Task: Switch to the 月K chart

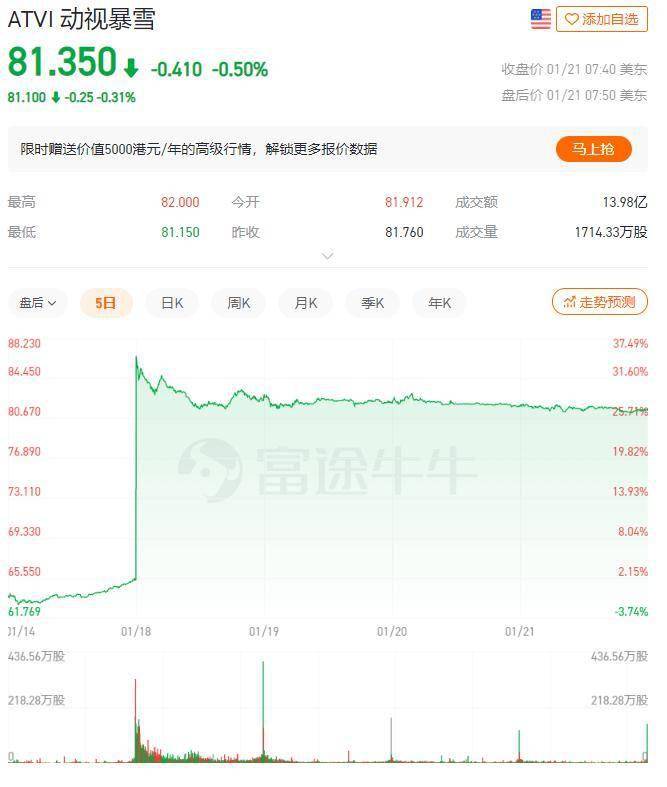Action: (x=306, y=302)
